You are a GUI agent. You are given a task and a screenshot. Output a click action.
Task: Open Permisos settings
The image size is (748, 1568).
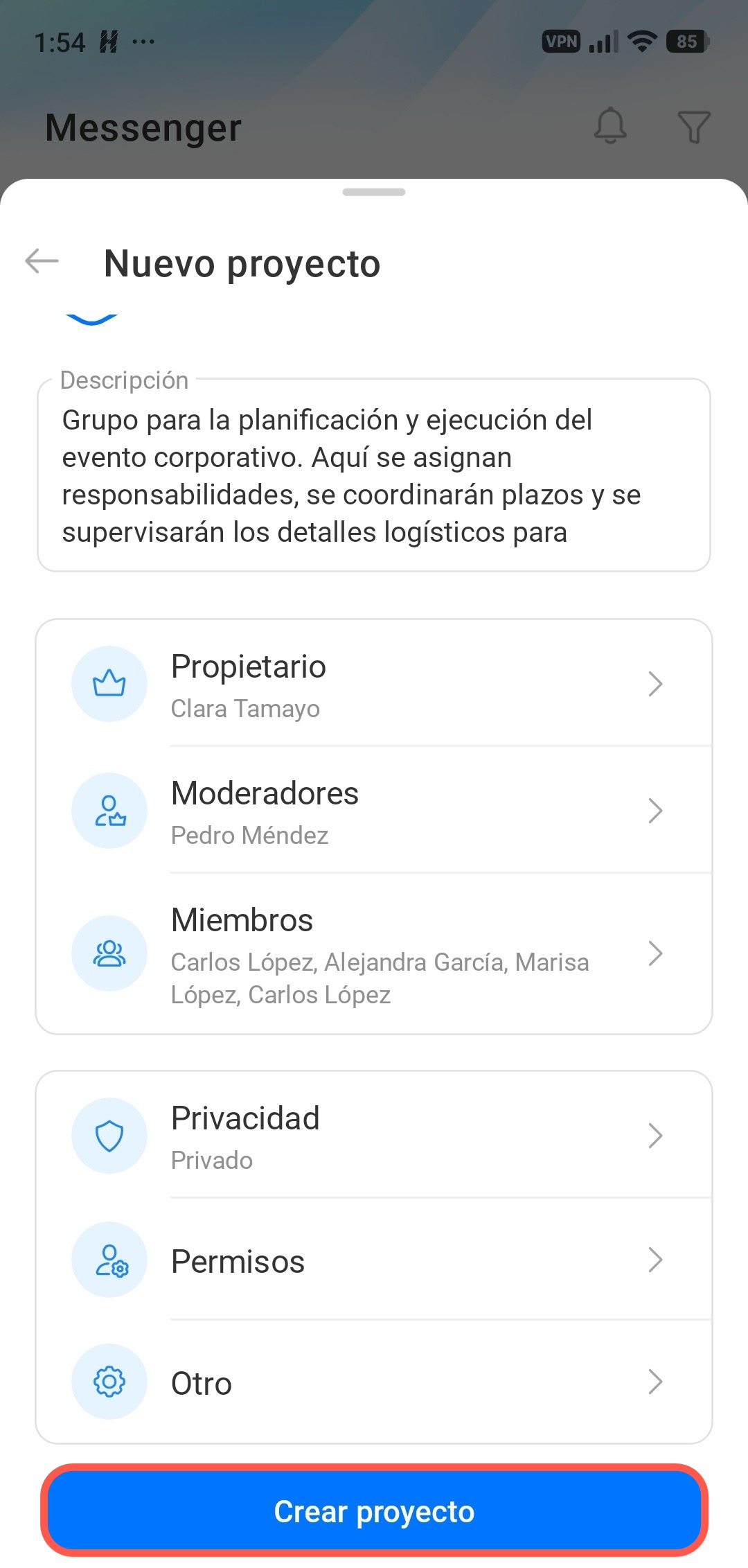[x=374, y=1259]
